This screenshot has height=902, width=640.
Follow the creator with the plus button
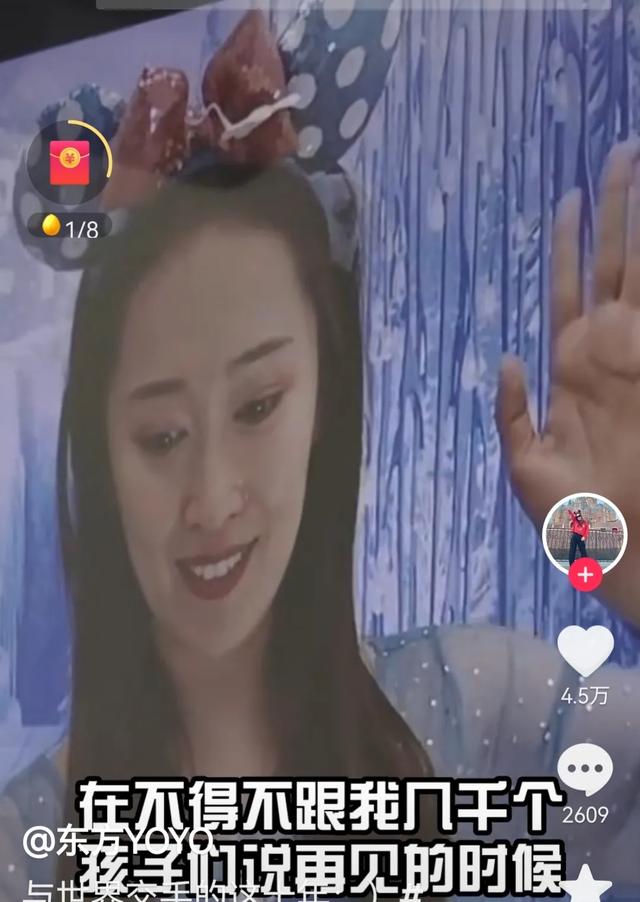(585, 576)
